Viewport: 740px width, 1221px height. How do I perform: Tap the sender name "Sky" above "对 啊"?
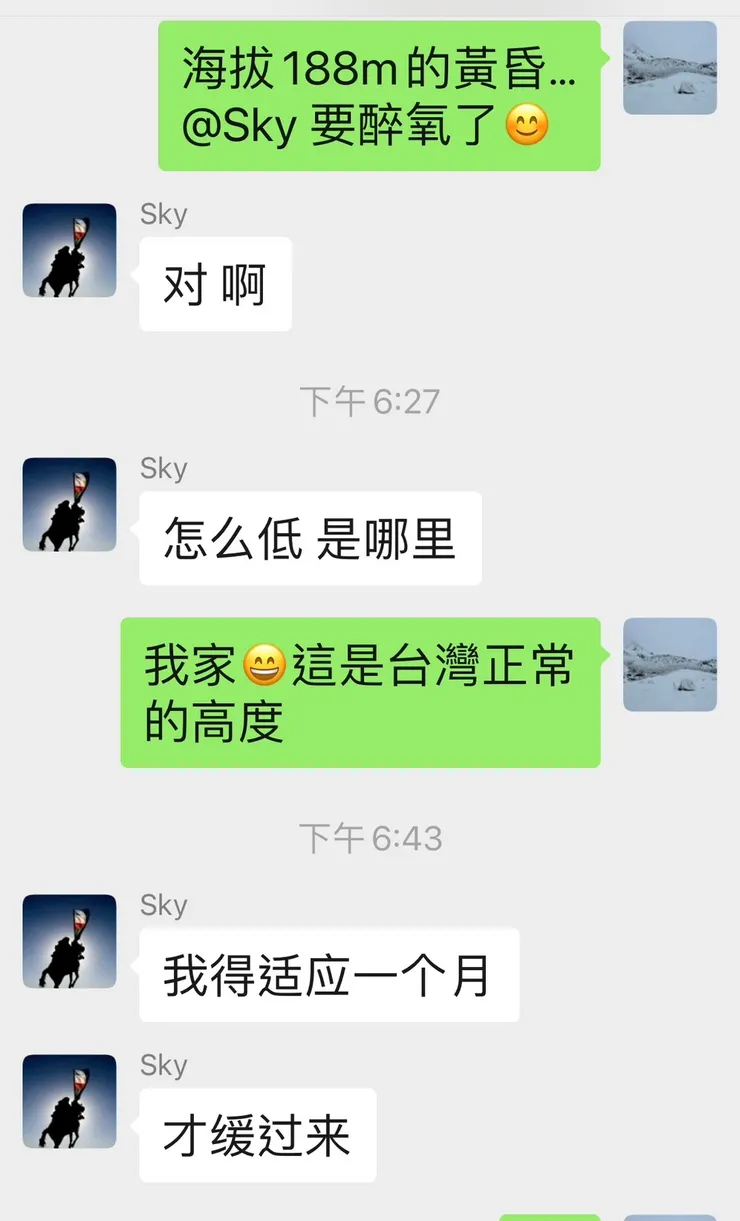coord(163,214)
